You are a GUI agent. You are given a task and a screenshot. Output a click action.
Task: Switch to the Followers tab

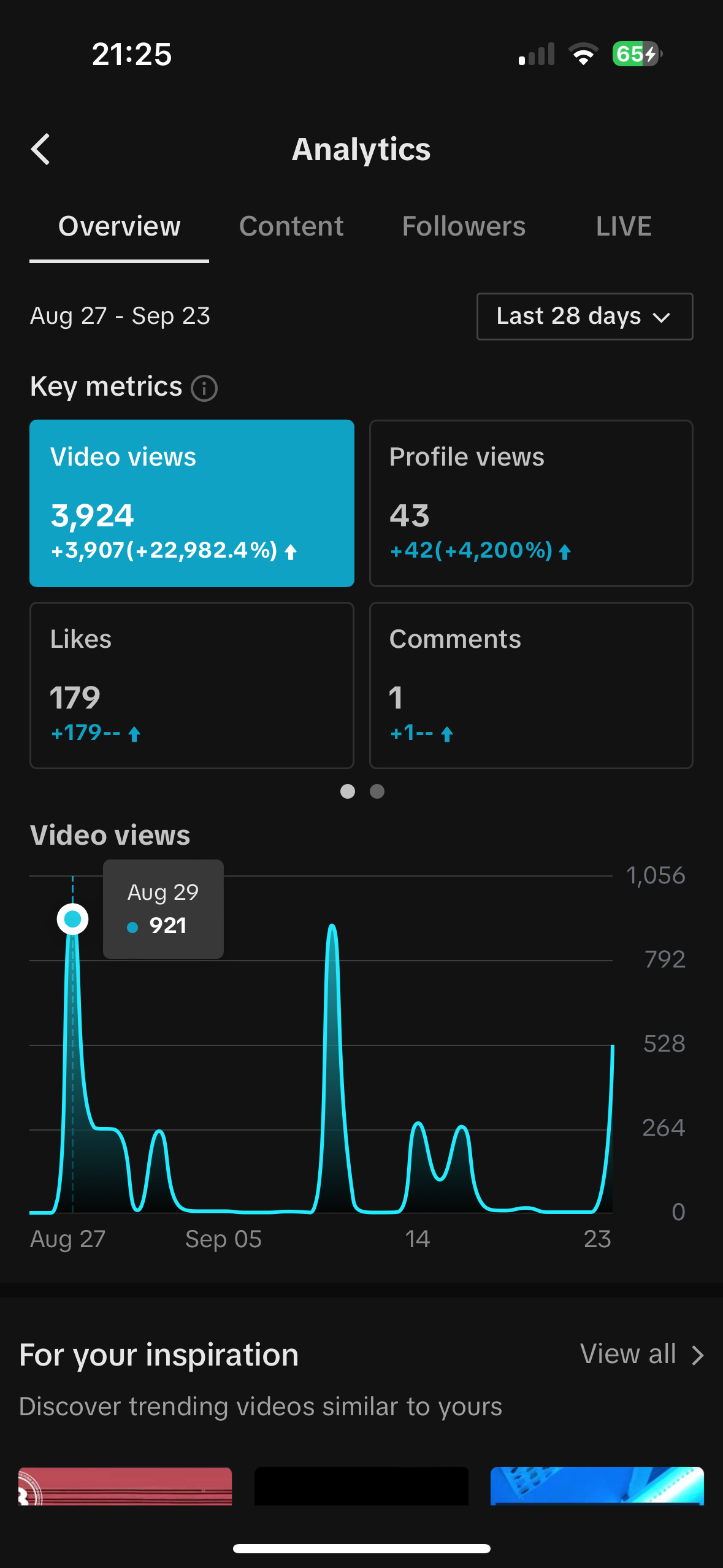pyautogui.click(x=464, y=226)
